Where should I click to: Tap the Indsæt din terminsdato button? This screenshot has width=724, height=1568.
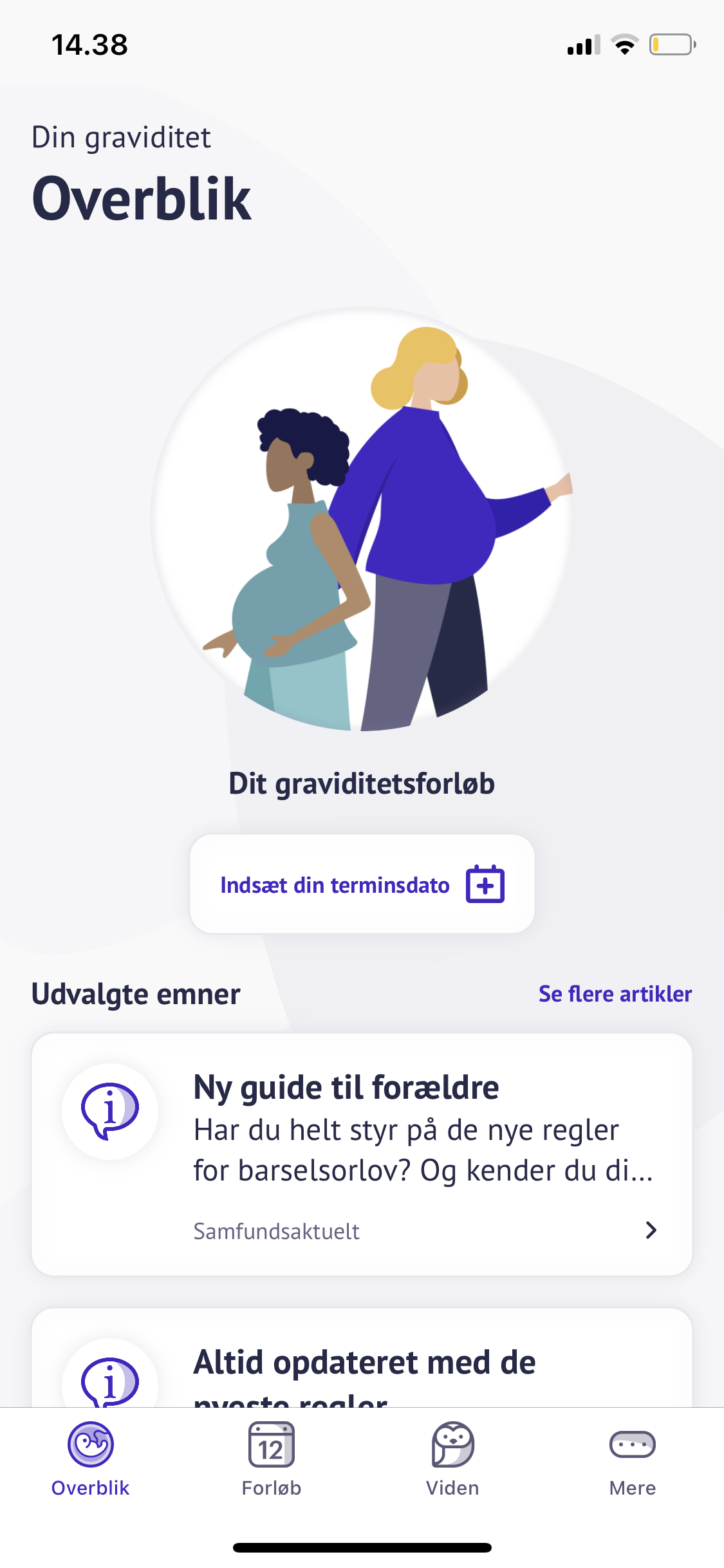click(x=362, y=884)
